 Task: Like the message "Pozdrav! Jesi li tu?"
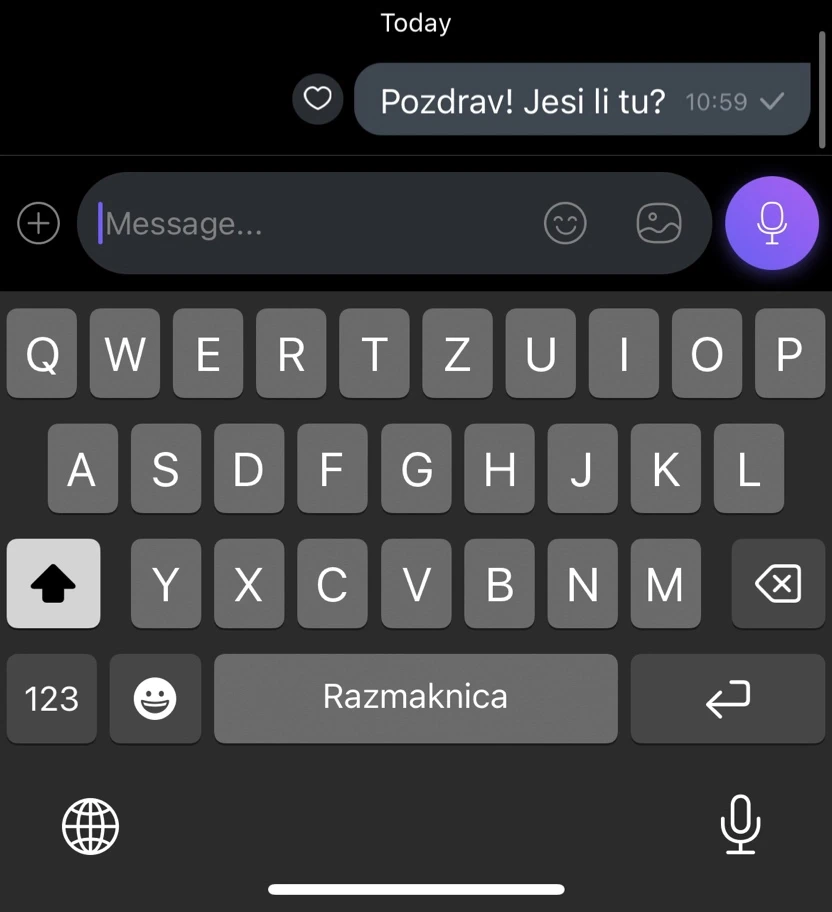pyautogui.click(x=317, y=99)
